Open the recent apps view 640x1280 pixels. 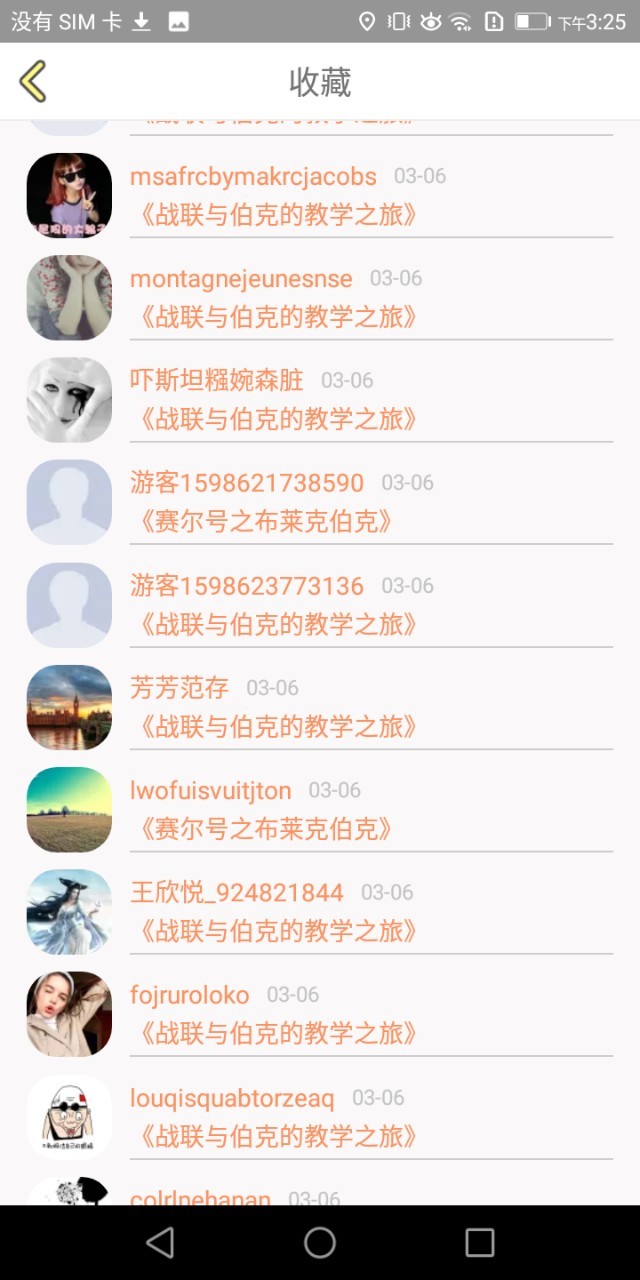pos(480,1242)
